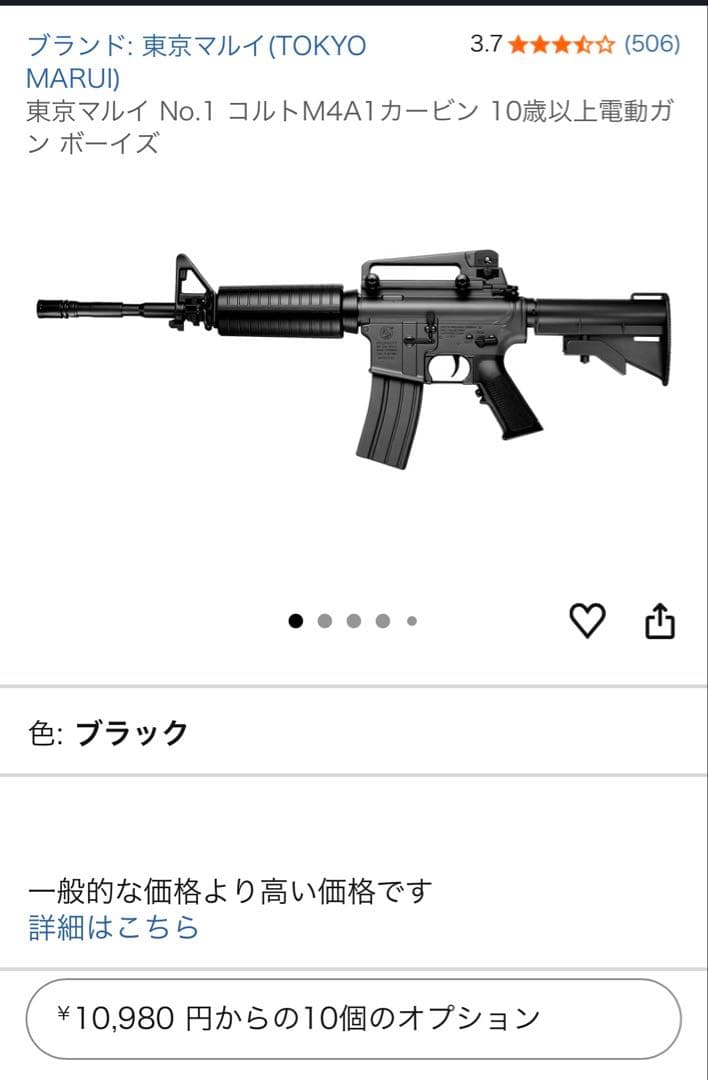The width and height of the screenshot is (708, 1080).
Task: Share this product listing
Action: coord(660,621)
